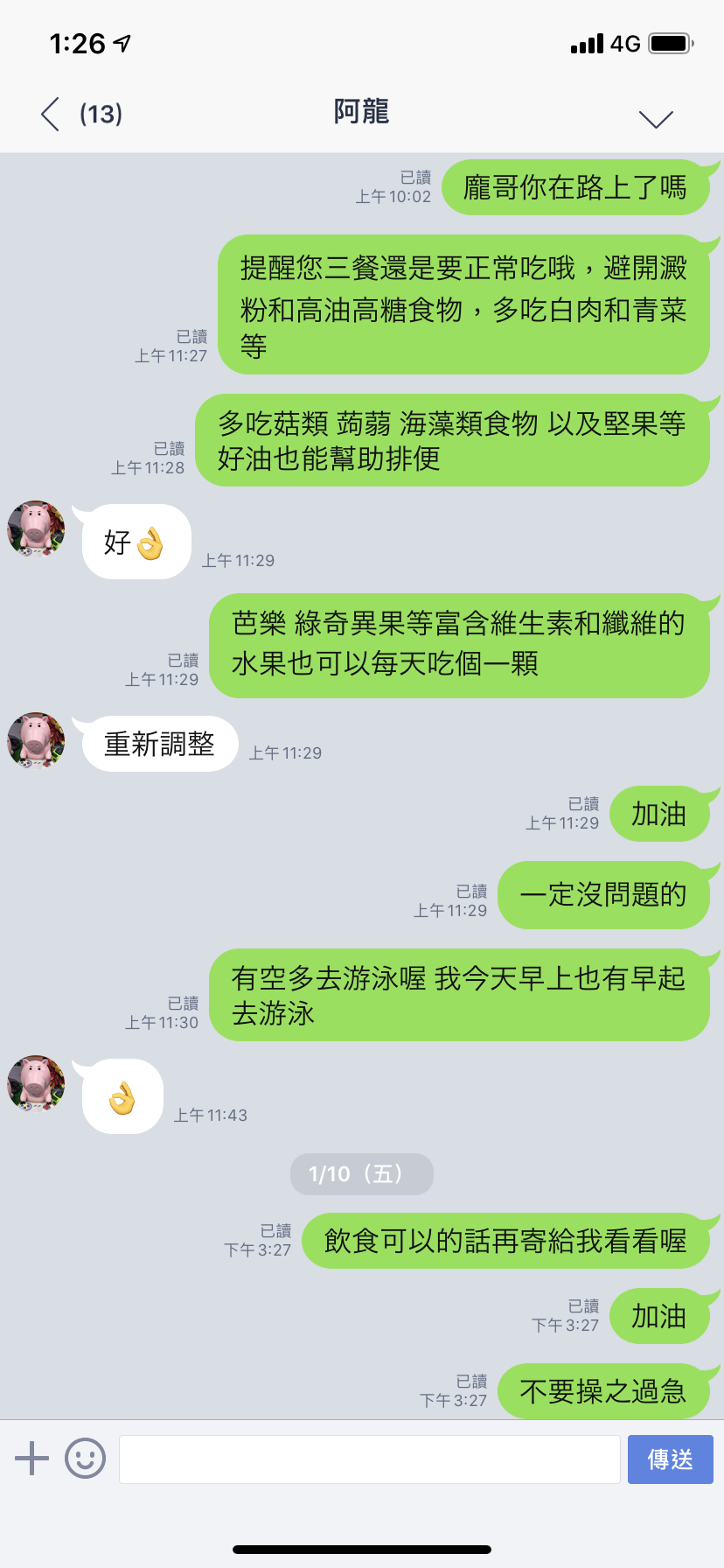Open 阿龍's avatar next to 重新調整
Viewport: 724px width, 1568px height.
click(36, 740)
